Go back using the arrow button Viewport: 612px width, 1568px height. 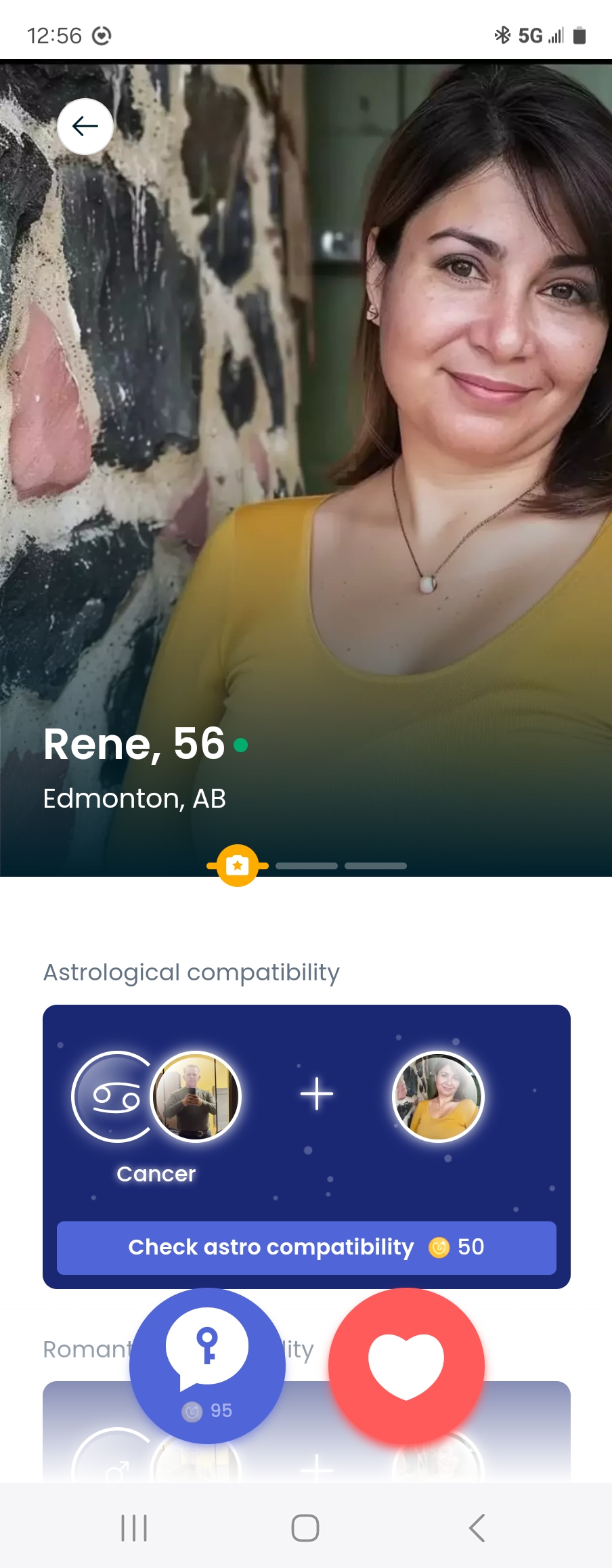(x=85, y=127)
